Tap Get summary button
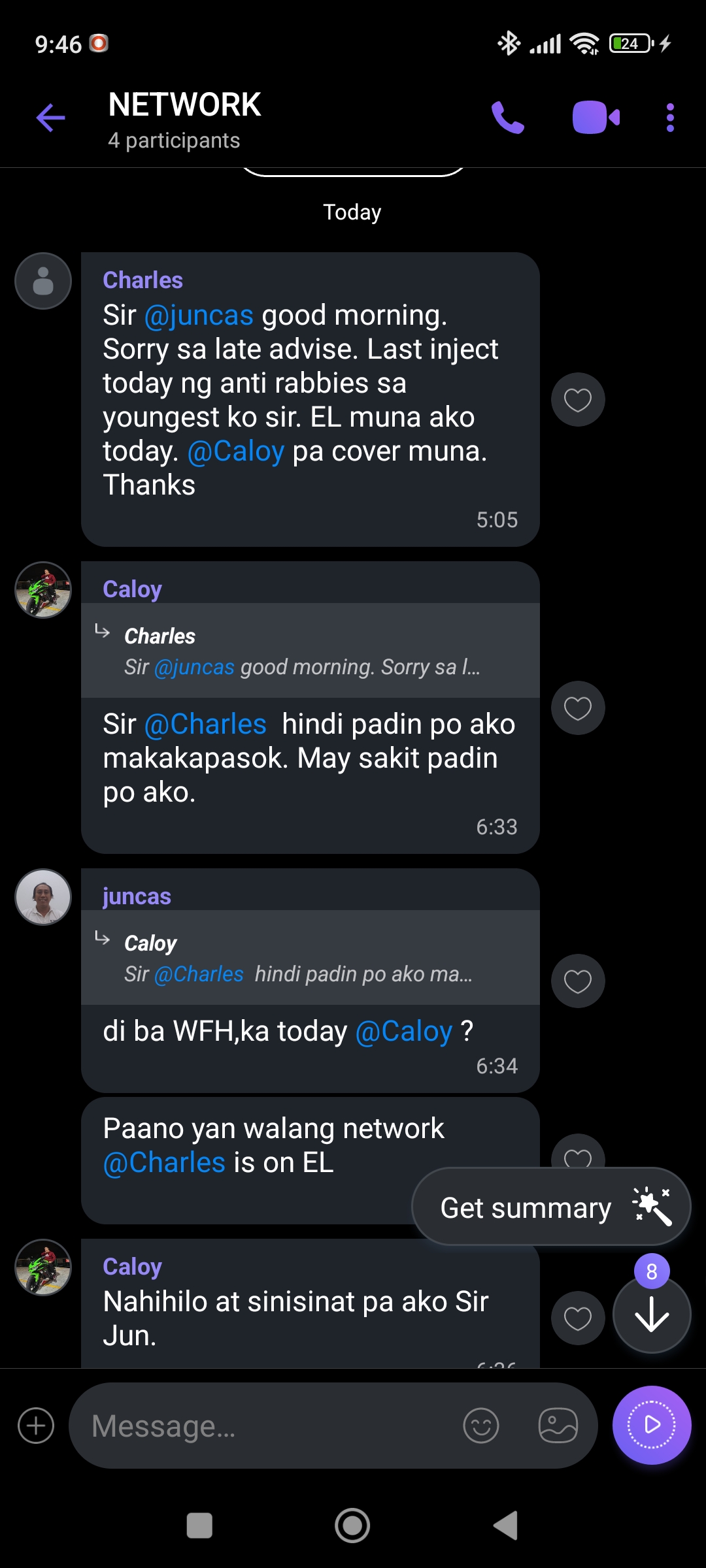This screenshot has width=706, height=1568. click(x=551, y=1207)
